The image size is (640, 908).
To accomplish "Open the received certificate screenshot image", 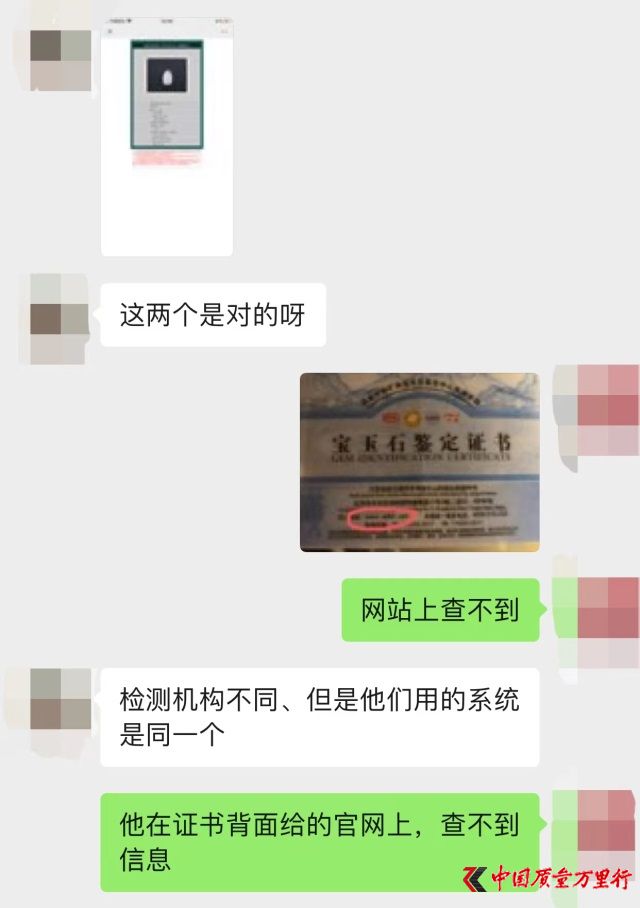I will coord(167,137).
